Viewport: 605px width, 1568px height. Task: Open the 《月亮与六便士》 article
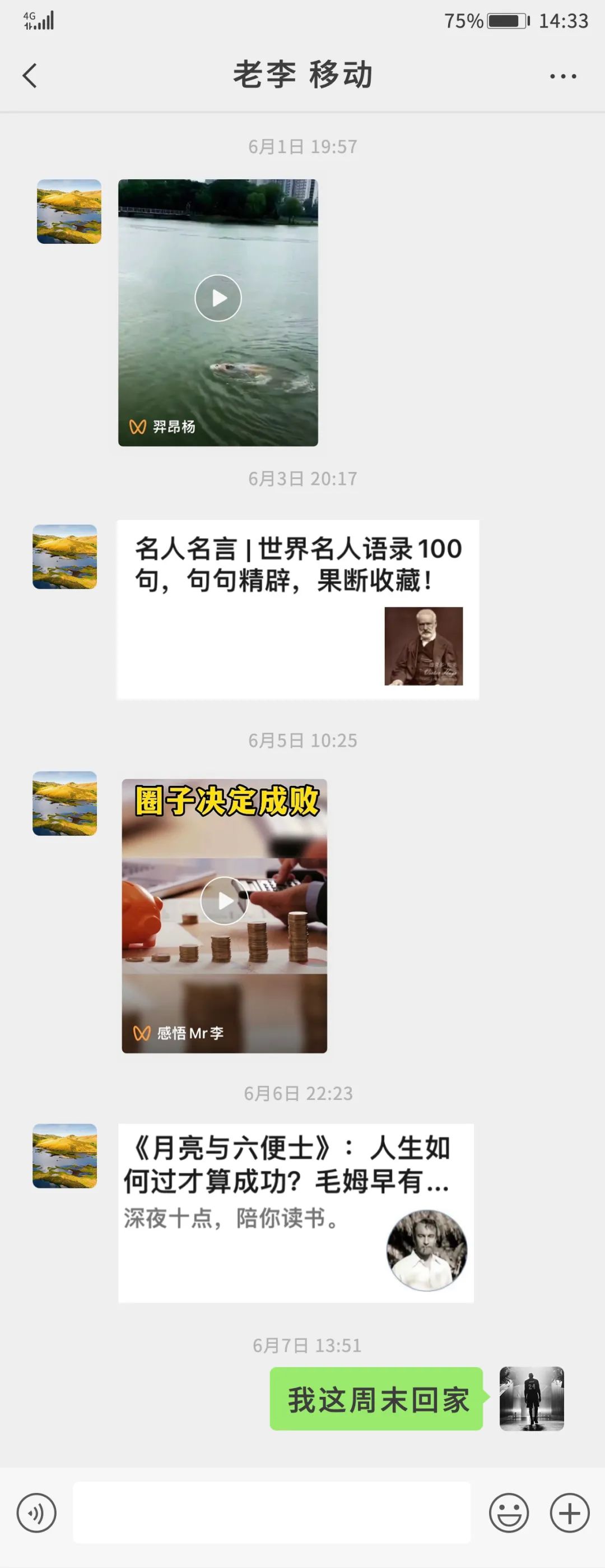(296, 1211)
